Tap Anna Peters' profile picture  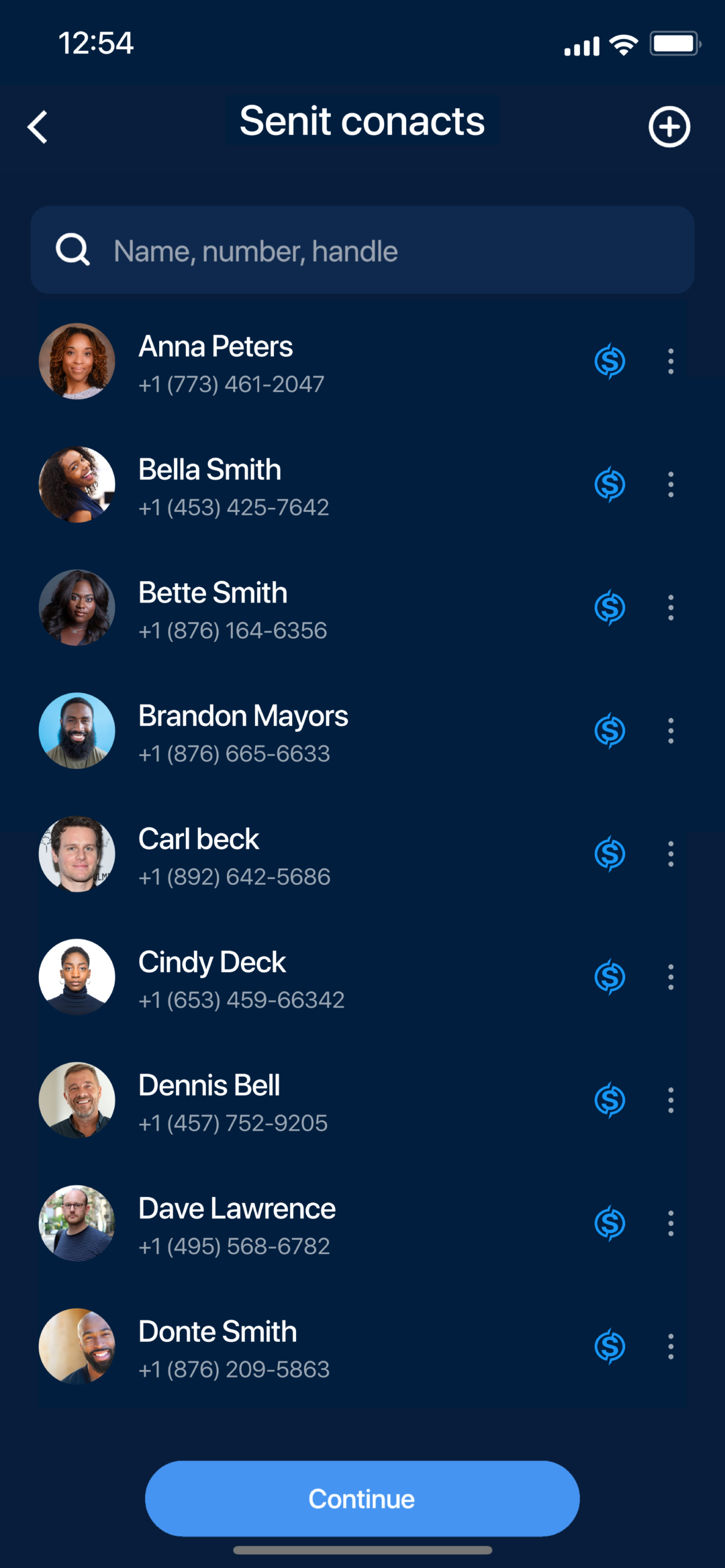[x=77, y=361]
